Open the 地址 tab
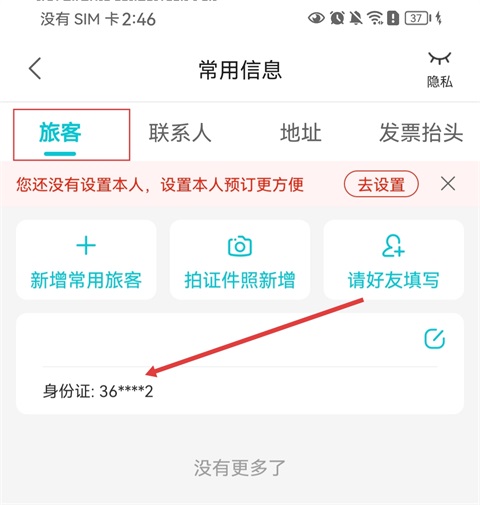The height and width of the screenshot is (505, 480). [x=301, y=133]
